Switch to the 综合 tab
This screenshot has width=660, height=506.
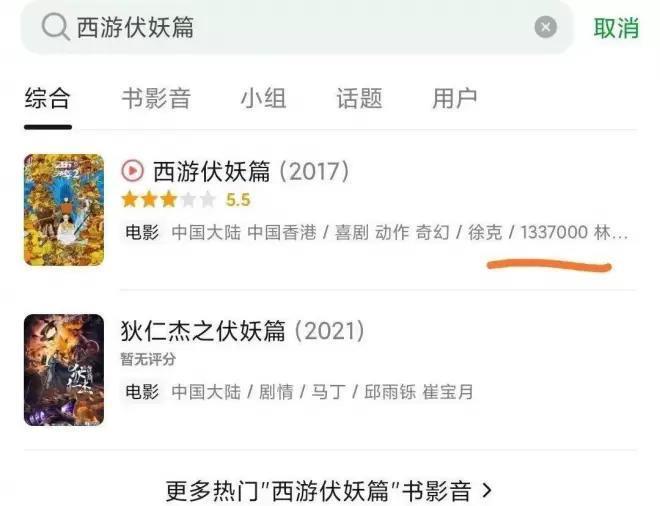click(x=47, y=98)
